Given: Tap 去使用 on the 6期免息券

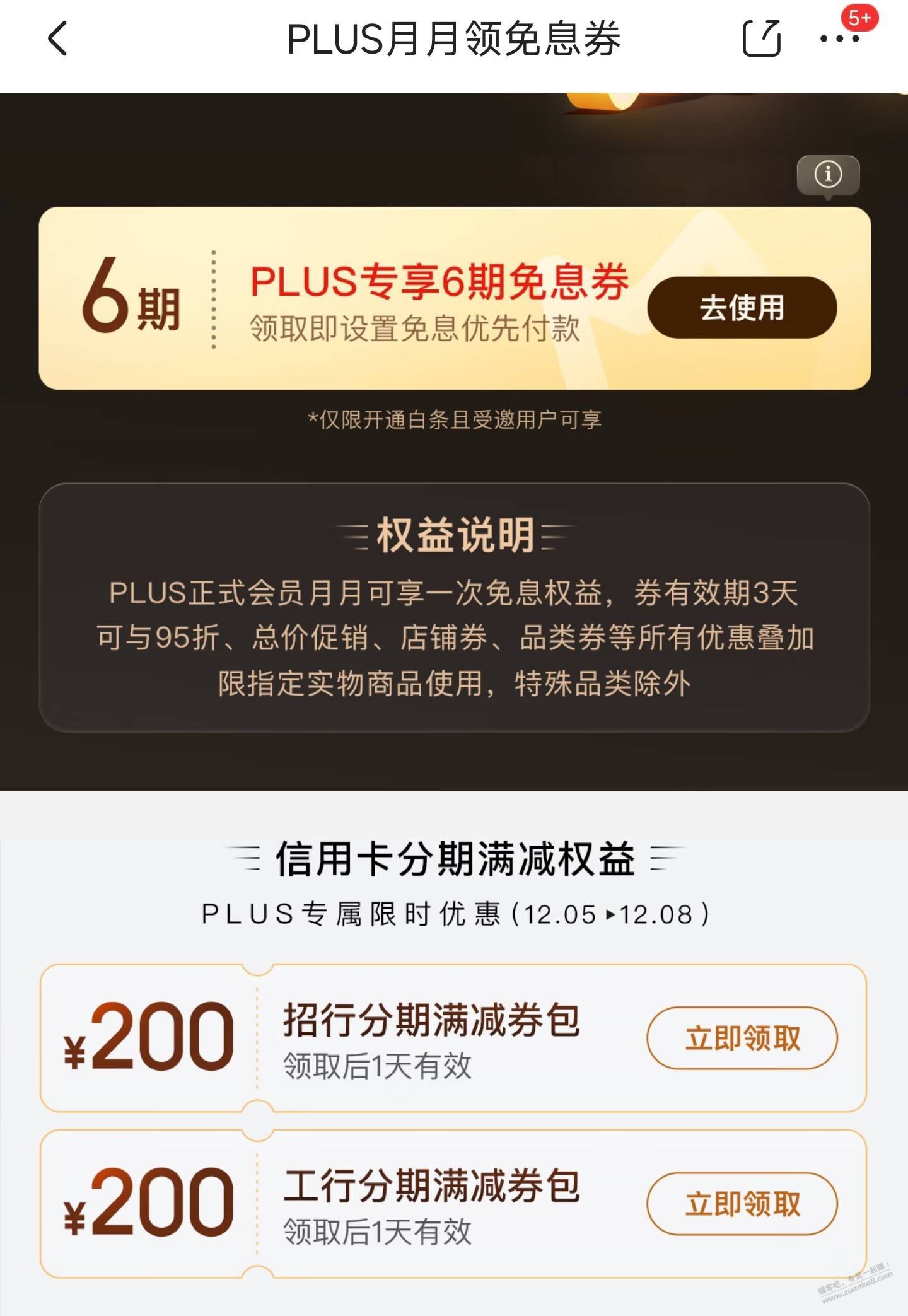Looking at the screenshot, I should click(x=742, y=308).
